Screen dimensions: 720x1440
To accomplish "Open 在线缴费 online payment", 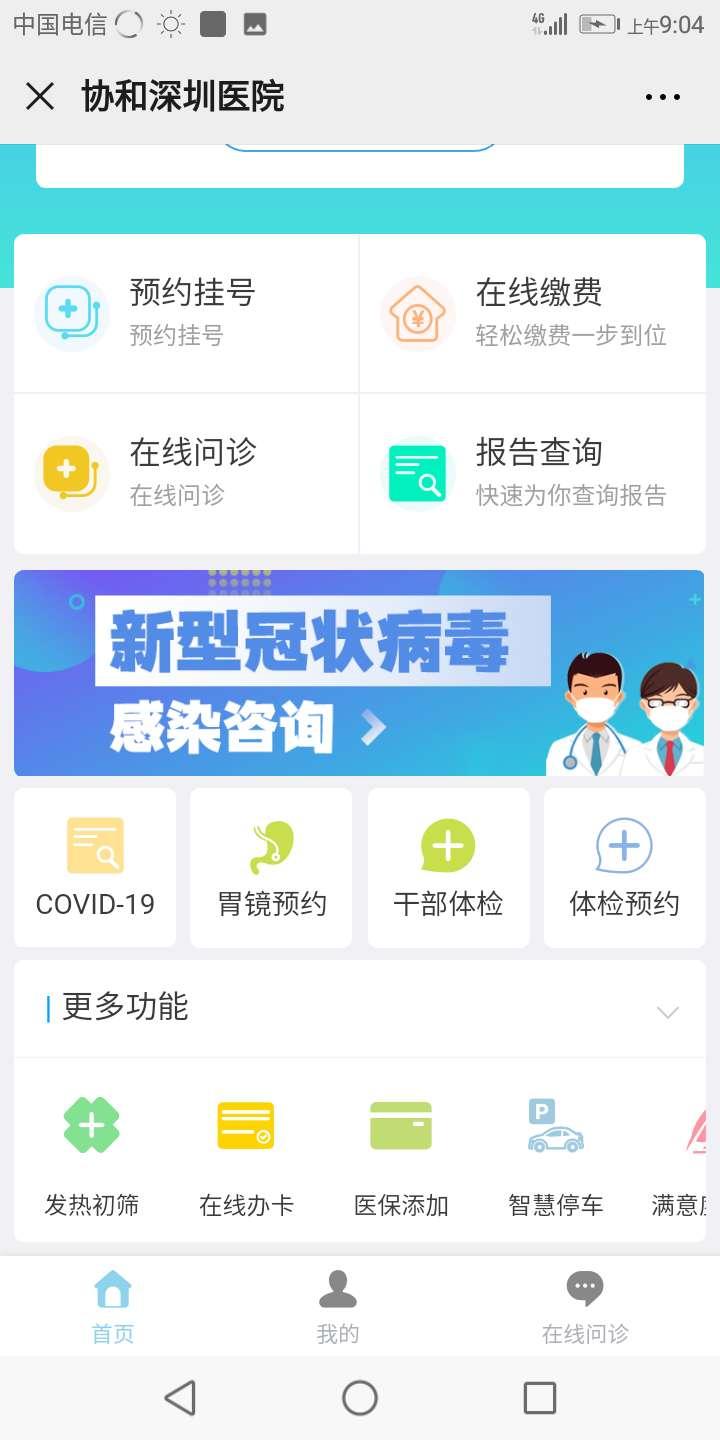I will click(532, 314).
